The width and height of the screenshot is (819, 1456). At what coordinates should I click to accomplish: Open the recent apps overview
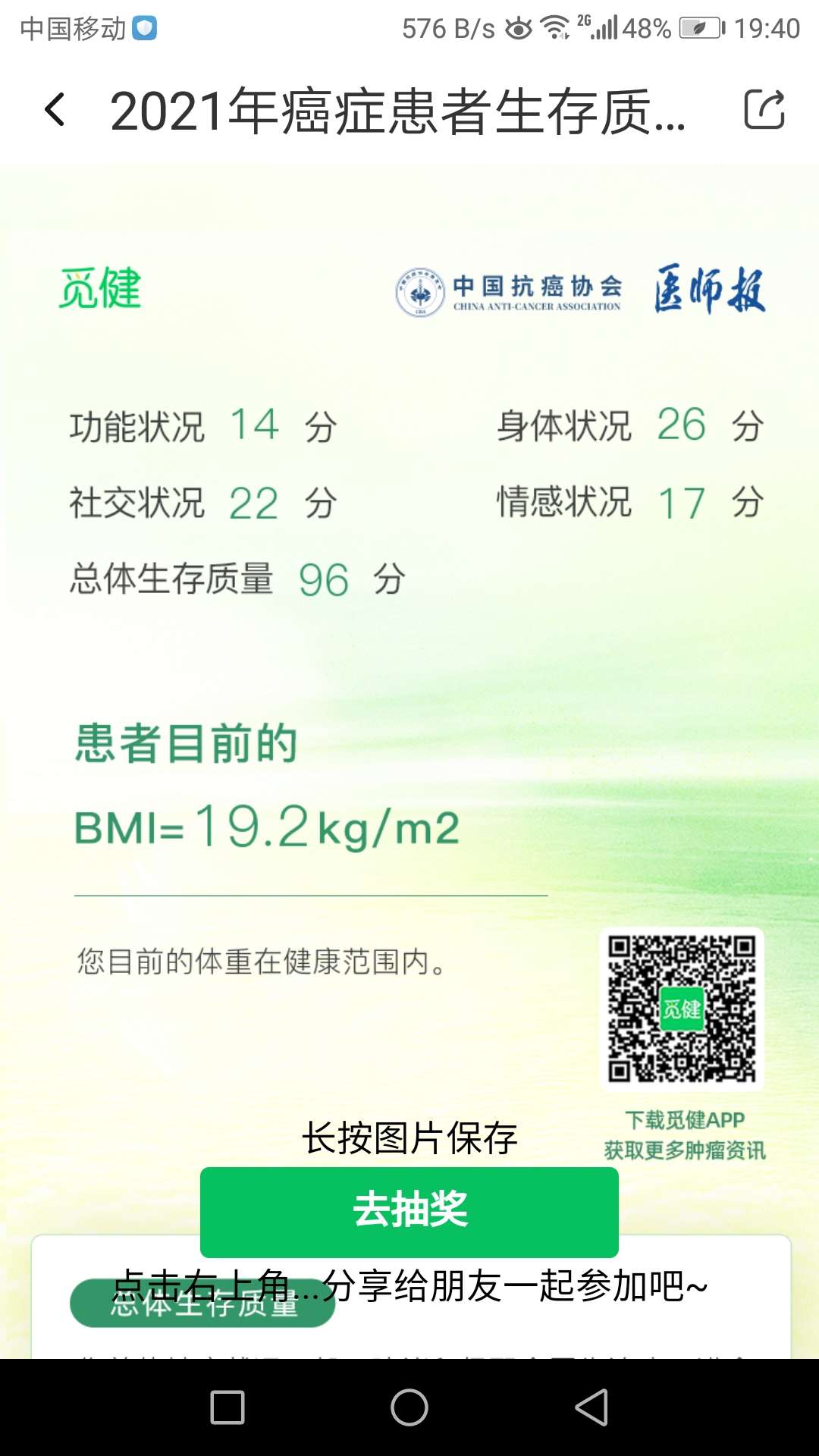click(x=227, y=1407)
